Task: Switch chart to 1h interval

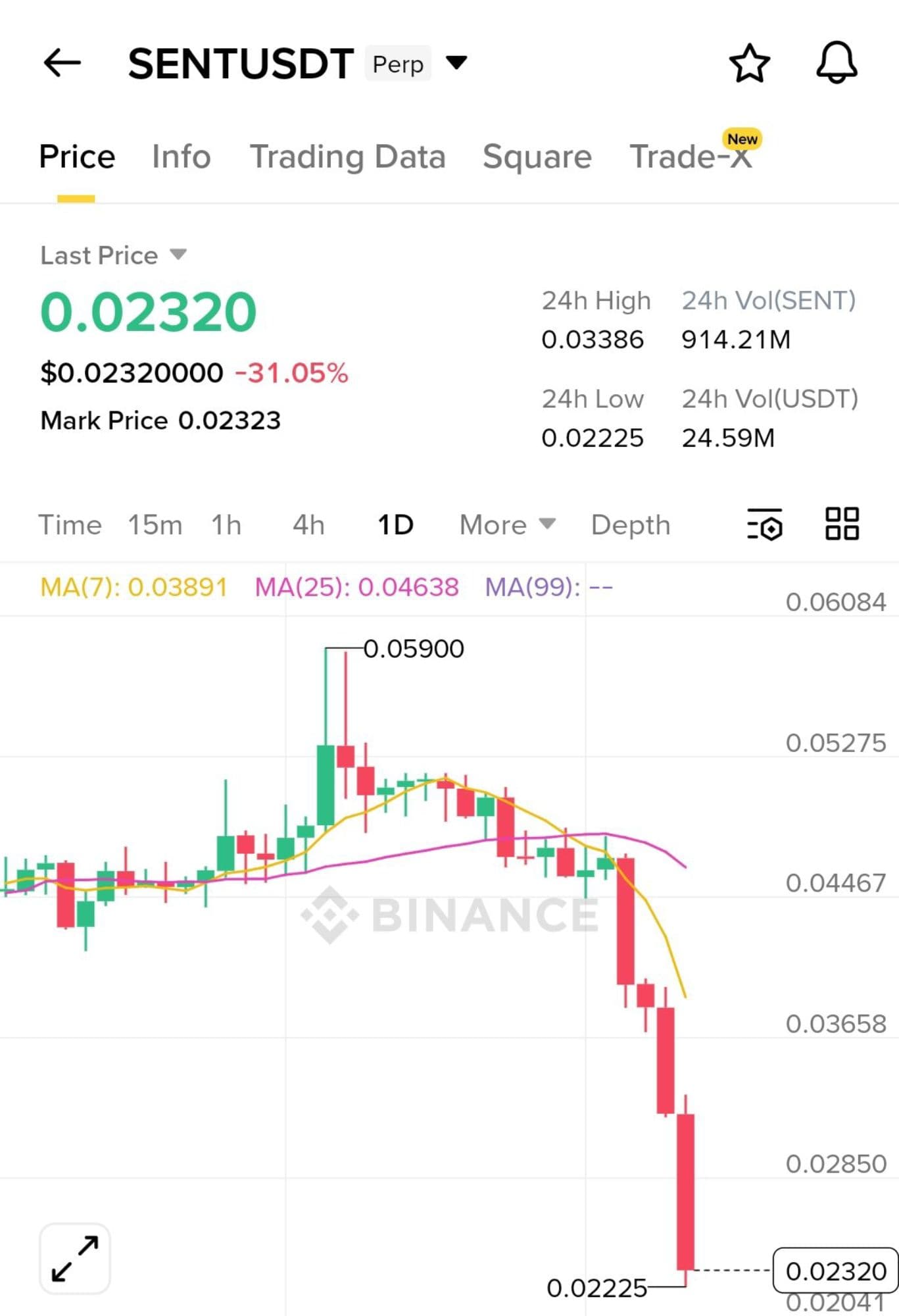Action: [x=226, y=525]
